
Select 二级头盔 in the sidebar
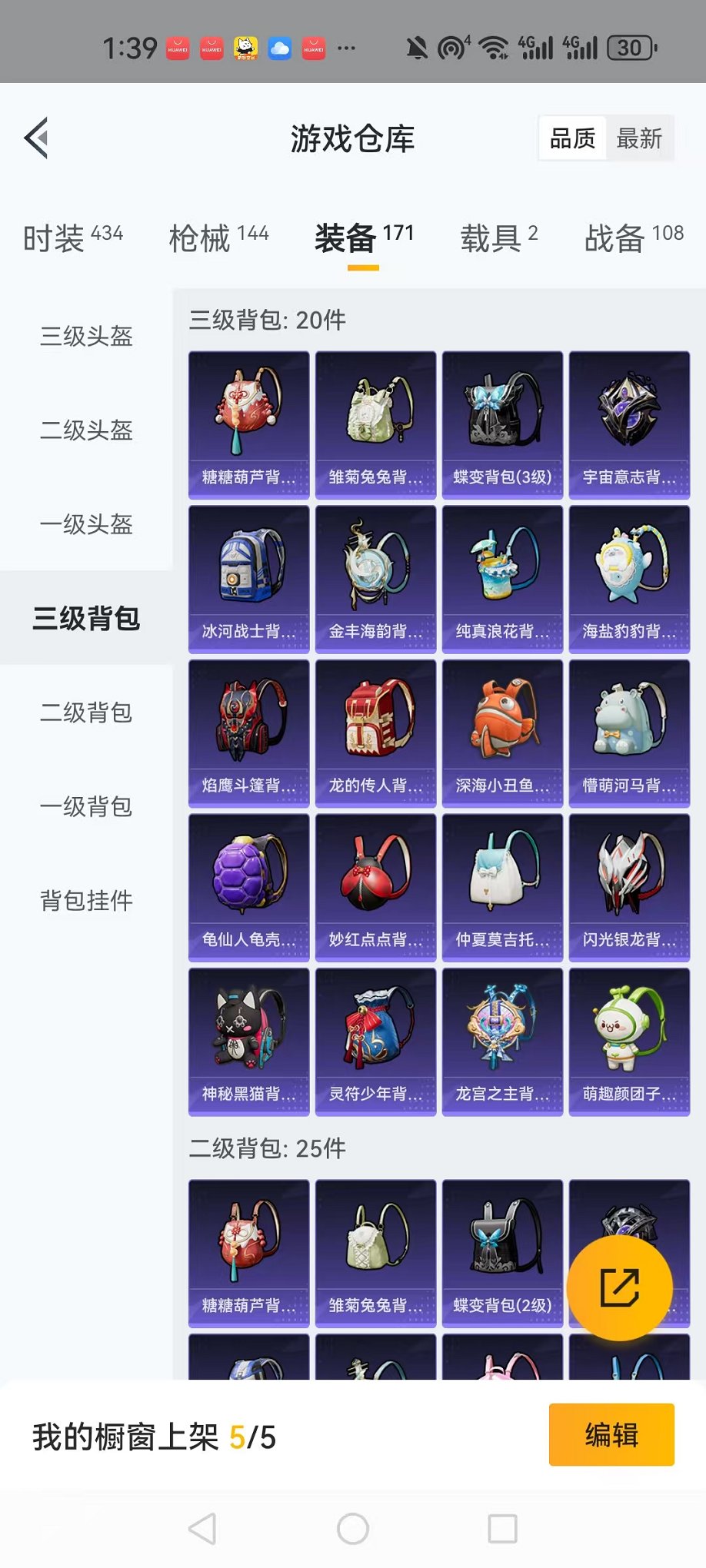click(x=86, y=430)
